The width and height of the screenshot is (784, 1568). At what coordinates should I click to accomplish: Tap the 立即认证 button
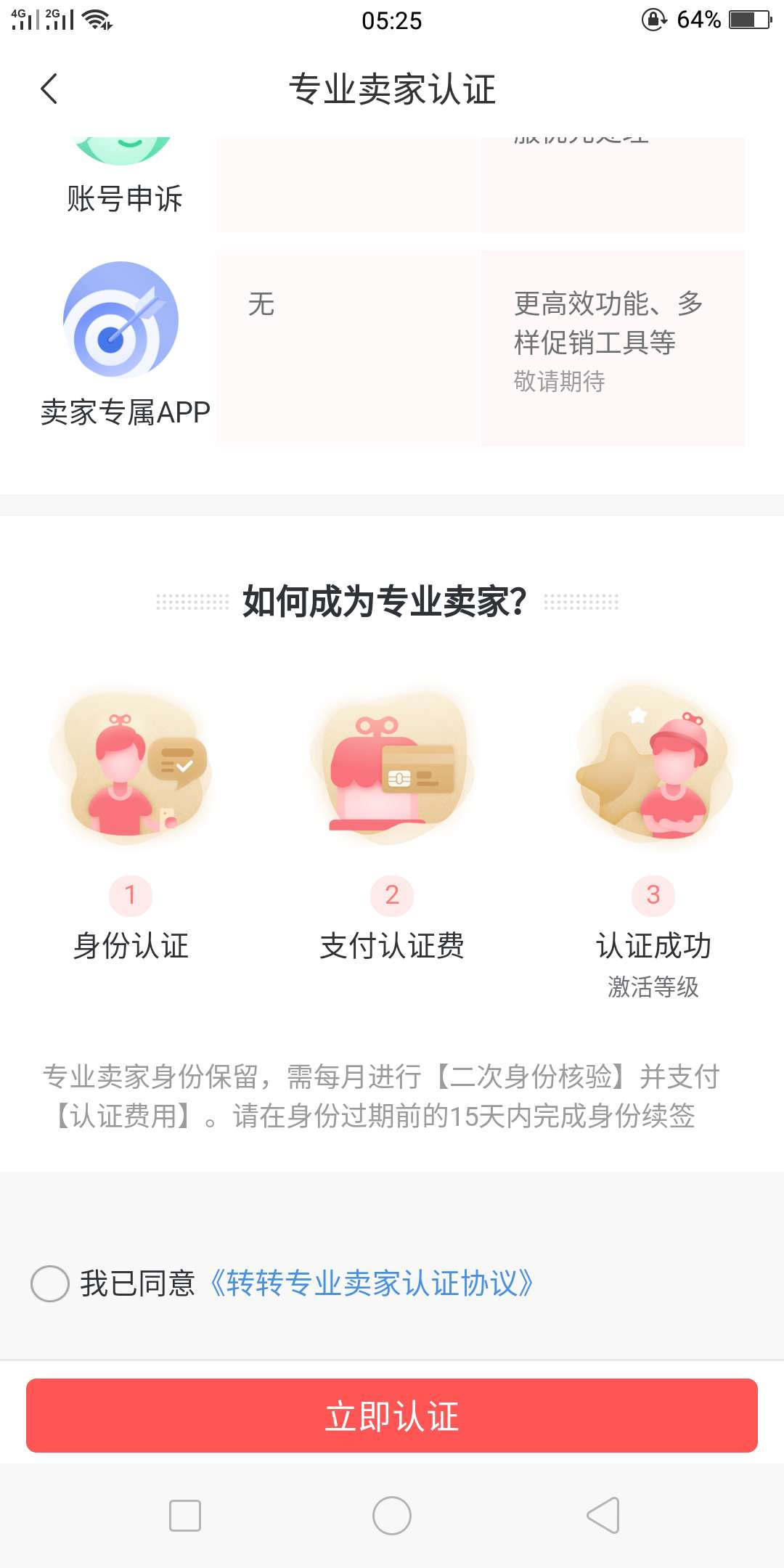[x=392, y=1416]
